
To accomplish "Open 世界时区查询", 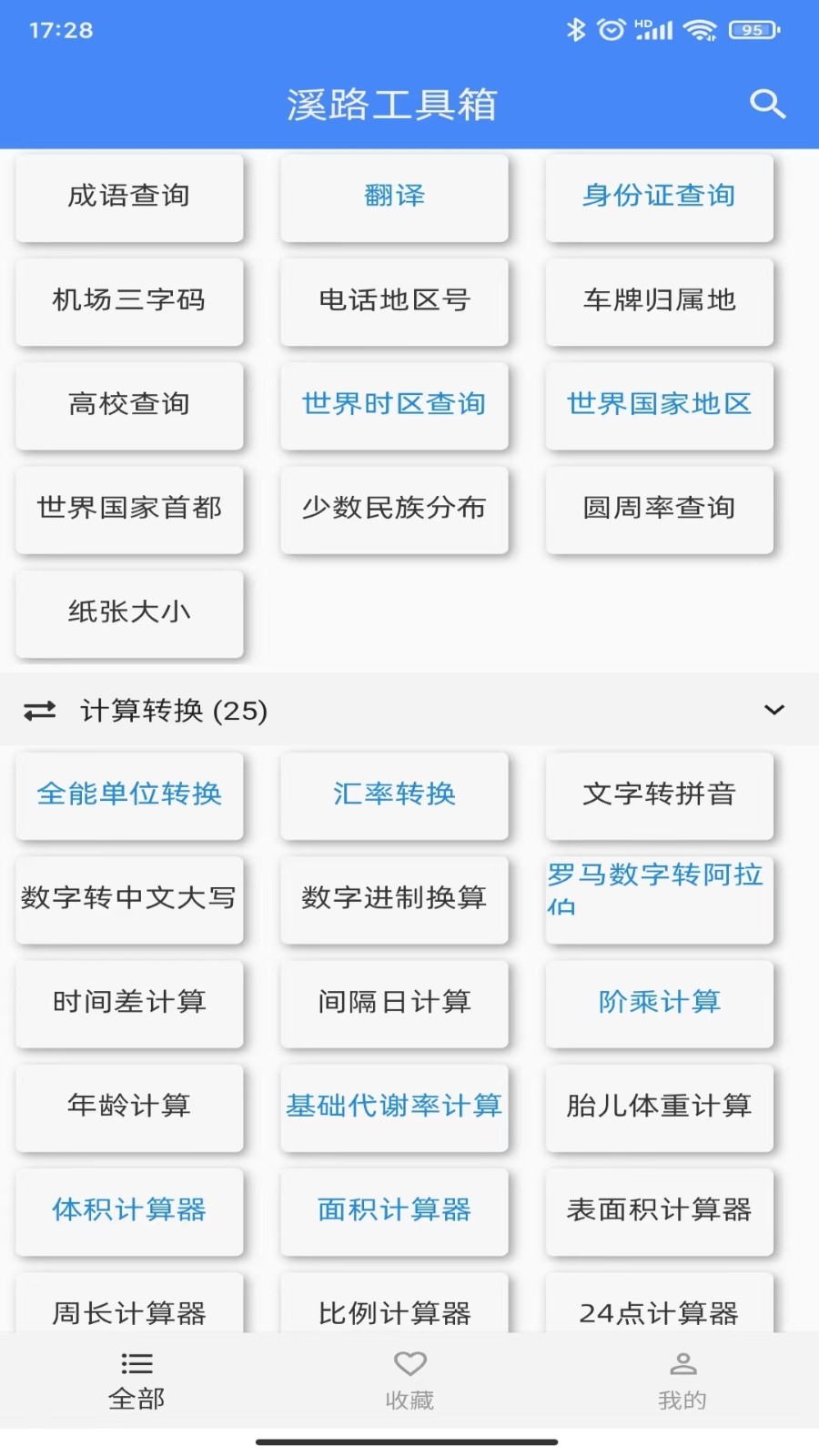I will 394,404.
